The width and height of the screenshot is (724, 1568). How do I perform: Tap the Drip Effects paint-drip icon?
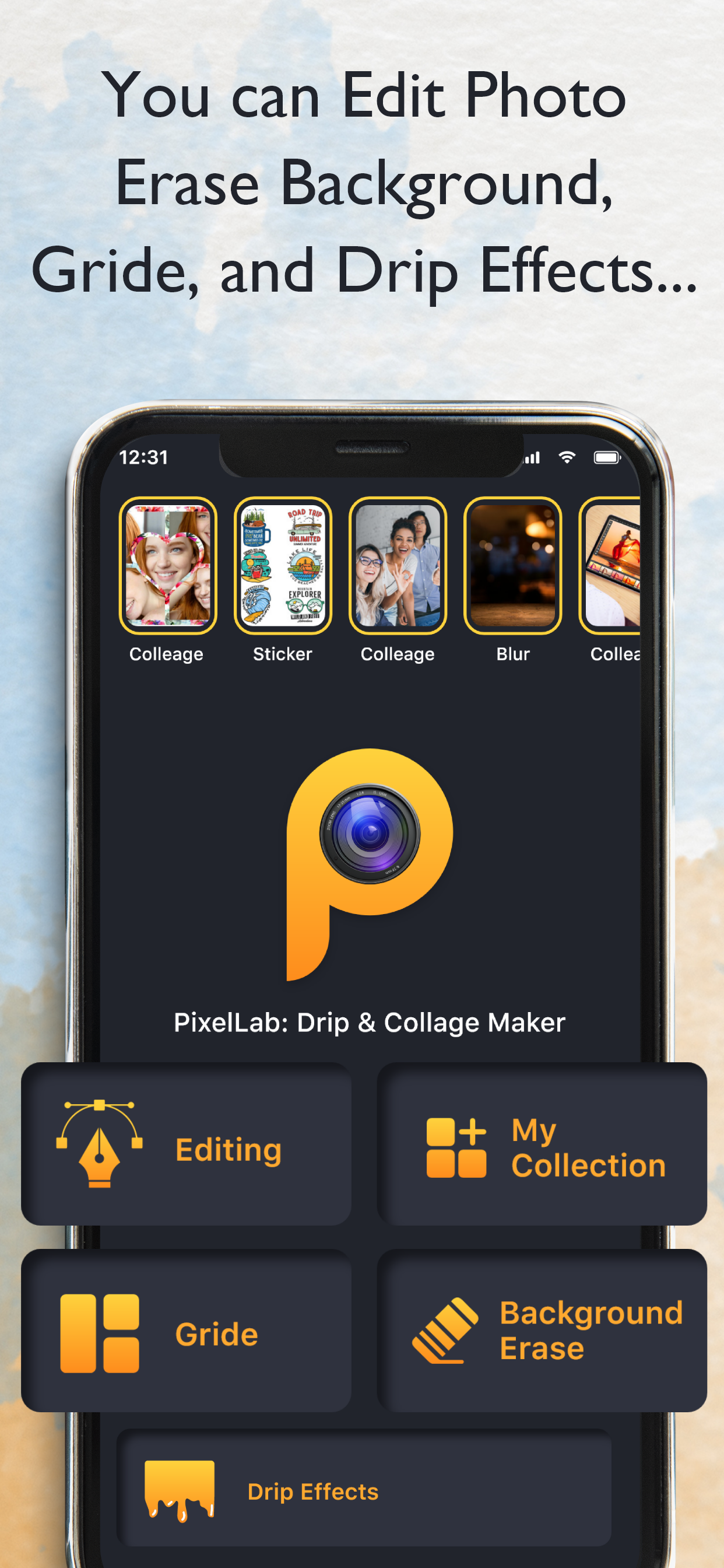pyautogui.click(x=180, y=1492)
